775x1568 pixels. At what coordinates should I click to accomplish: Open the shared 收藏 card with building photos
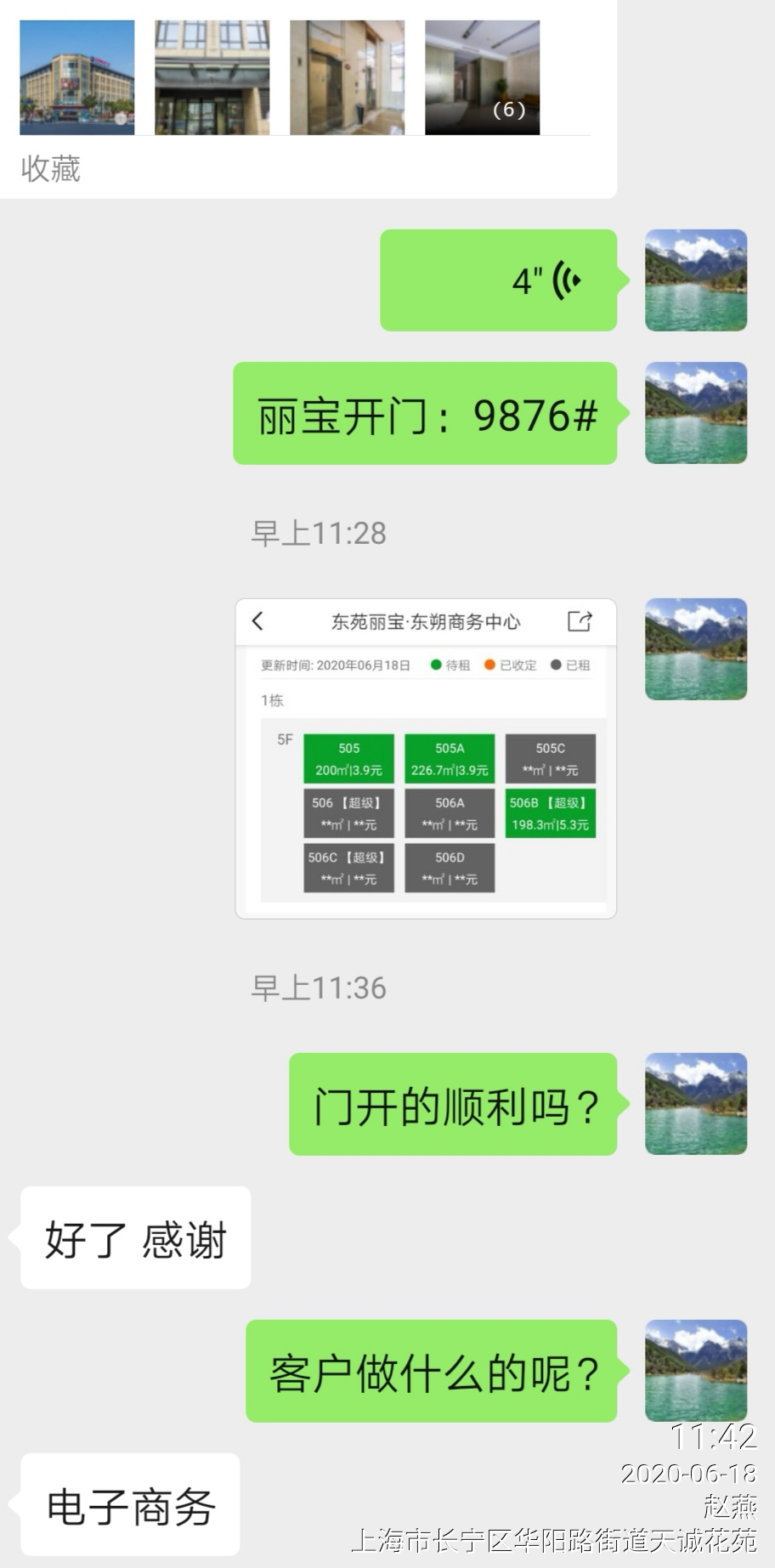pos(306,98)
